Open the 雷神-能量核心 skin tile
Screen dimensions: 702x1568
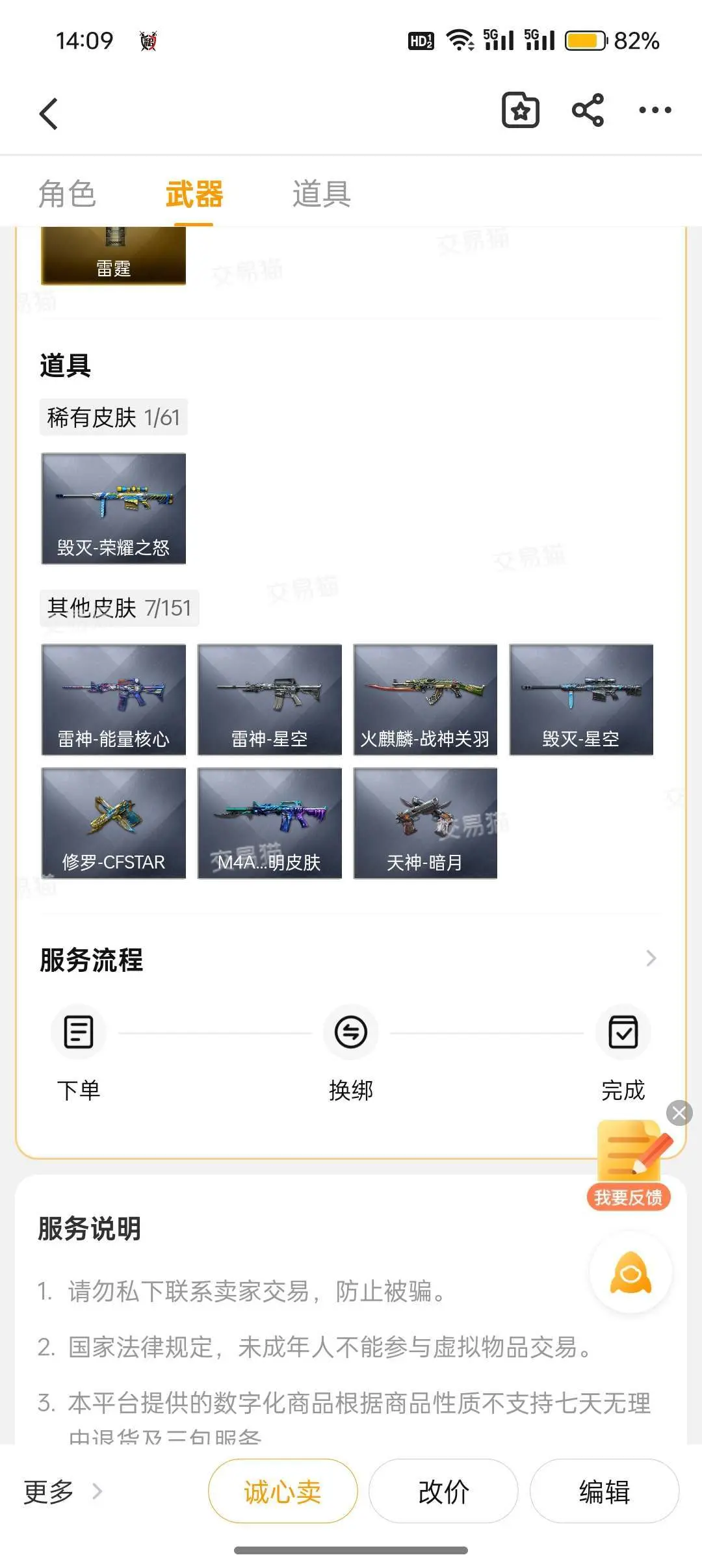[x=114, y=699]
